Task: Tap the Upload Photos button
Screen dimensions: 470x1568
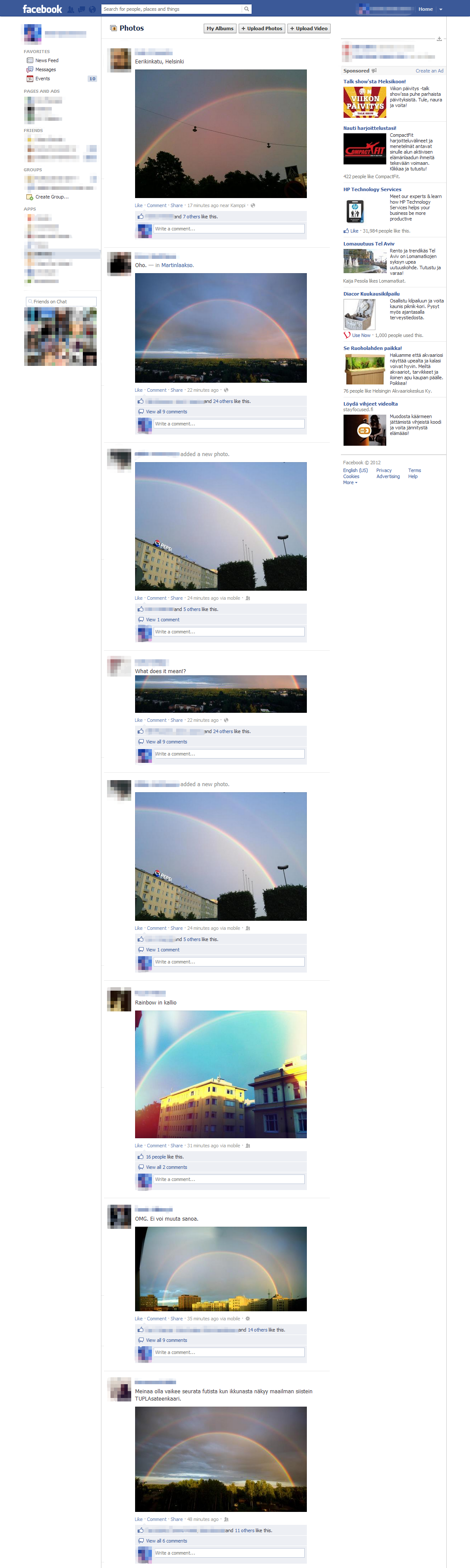Action: [x=261, y=28]
